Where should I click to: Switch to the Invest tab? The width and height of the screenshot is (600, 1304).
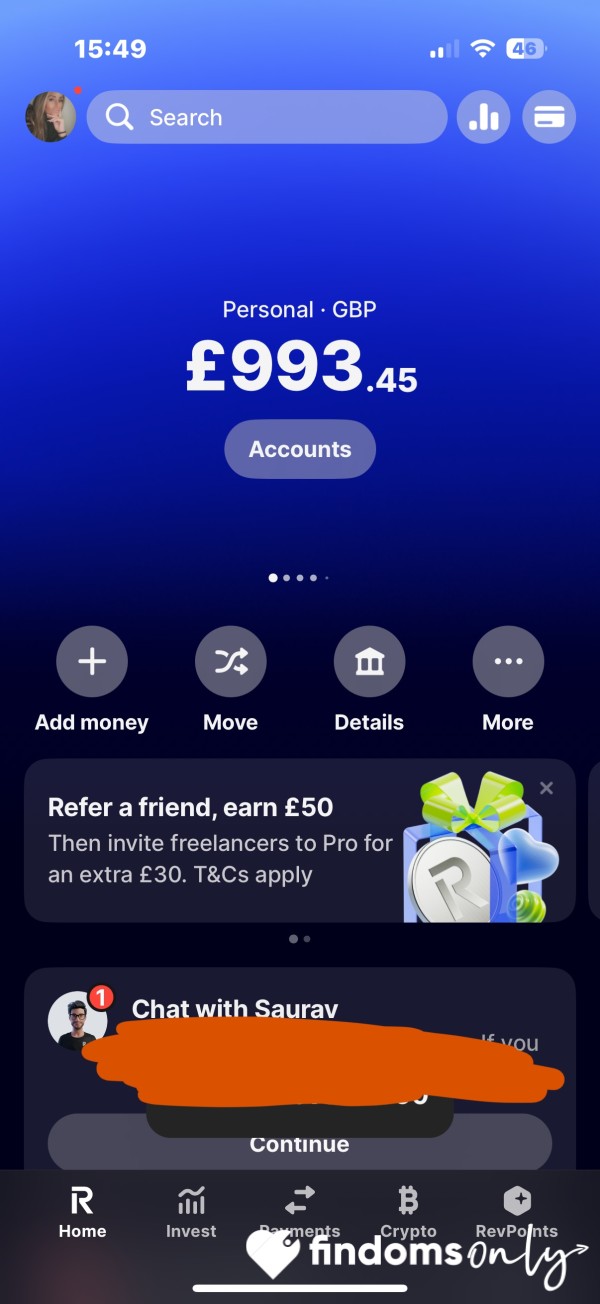point(191,1212)
